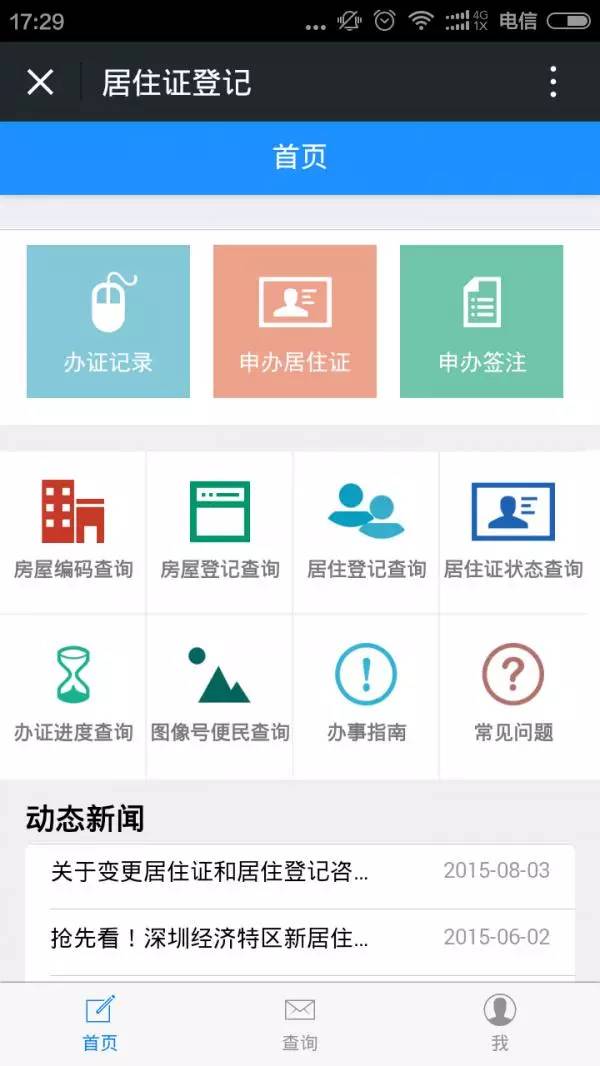Go to the 我 profile tab
This screenshot has height=1066, width=600.
[500, 1023]
